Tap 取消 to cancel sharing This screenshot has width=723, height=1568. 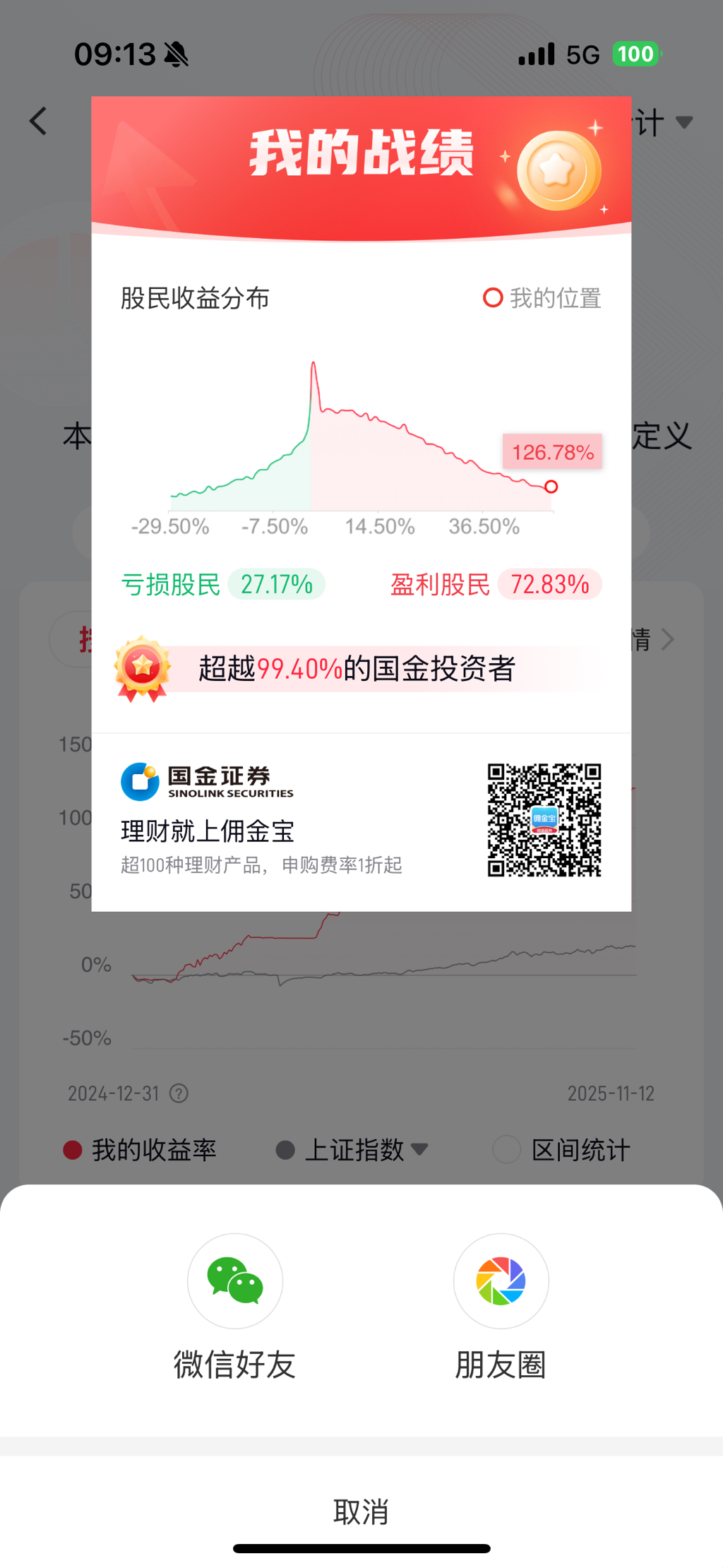(361, 1511)
